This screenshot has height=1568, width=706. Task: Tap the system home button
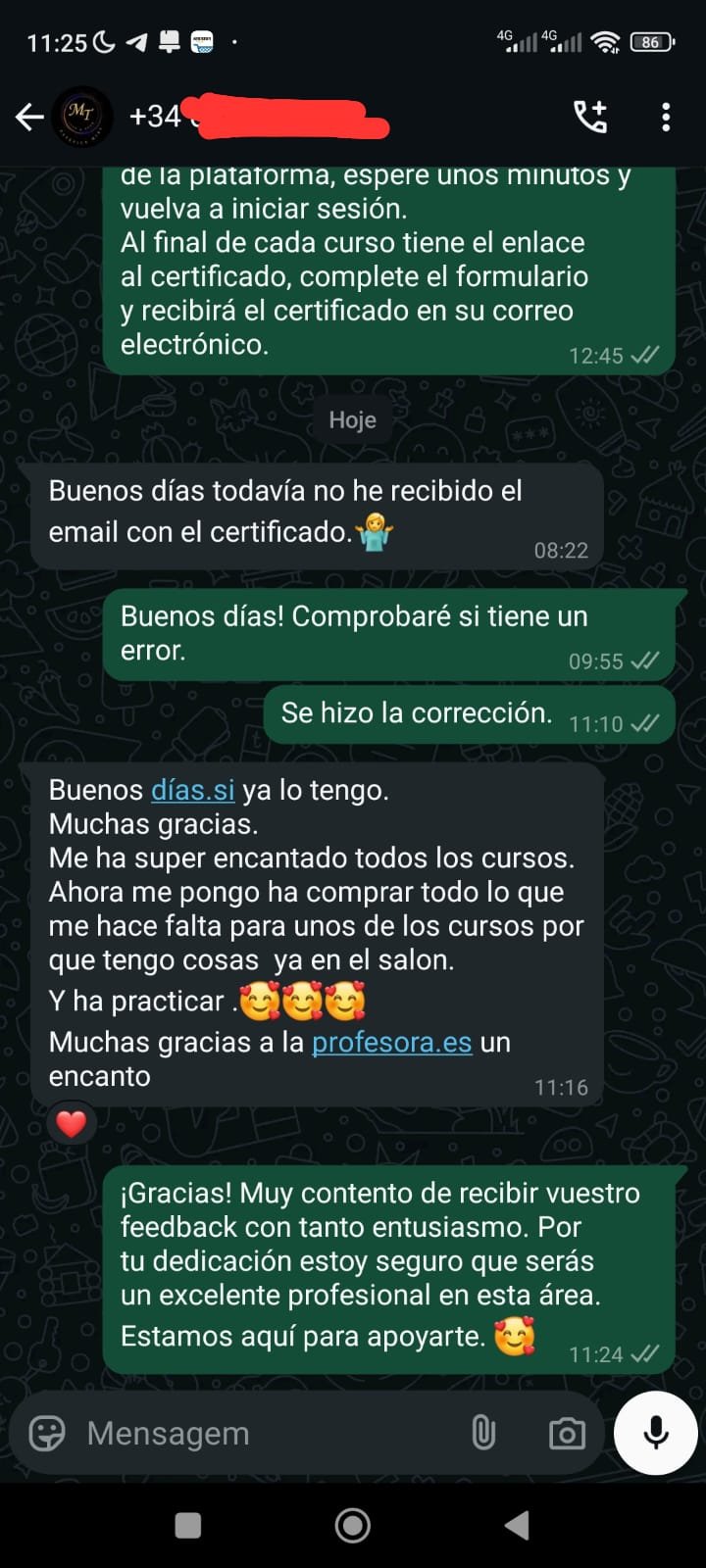coord(352,1525)
